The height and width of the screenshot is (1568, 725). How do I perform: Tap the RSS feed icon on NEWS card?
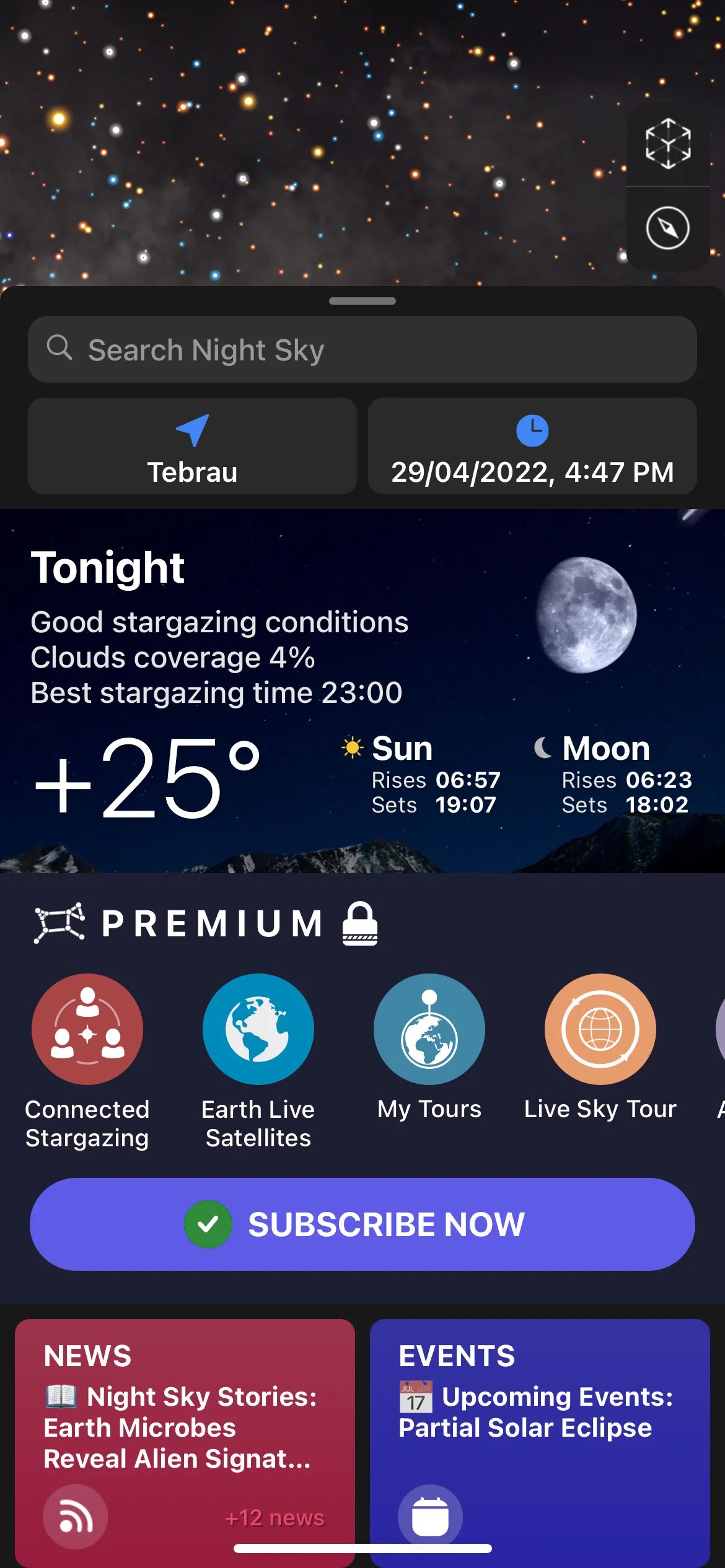pyautogui.click(x=75, y=1515)
